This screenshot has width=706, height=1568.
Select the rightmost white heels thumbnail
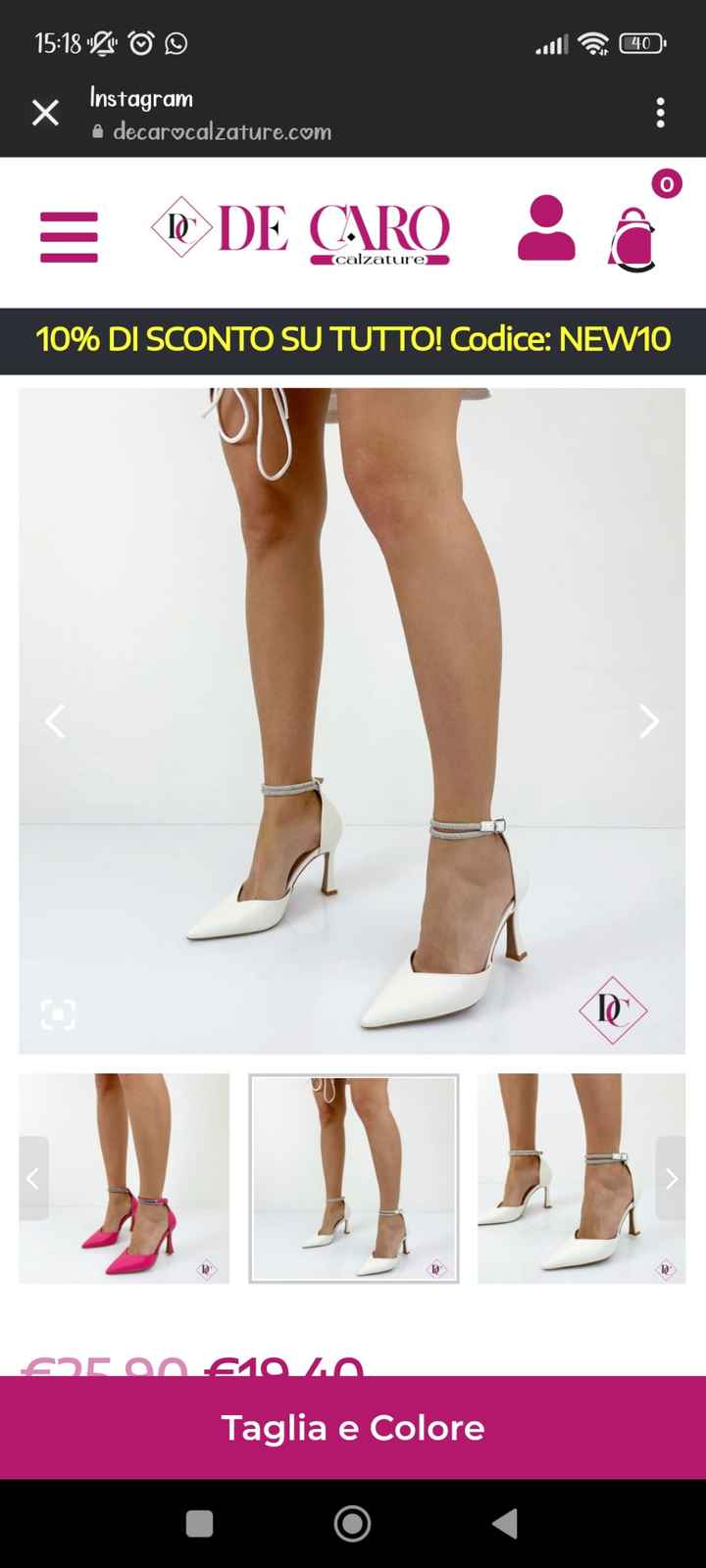tap(580, 1180)
